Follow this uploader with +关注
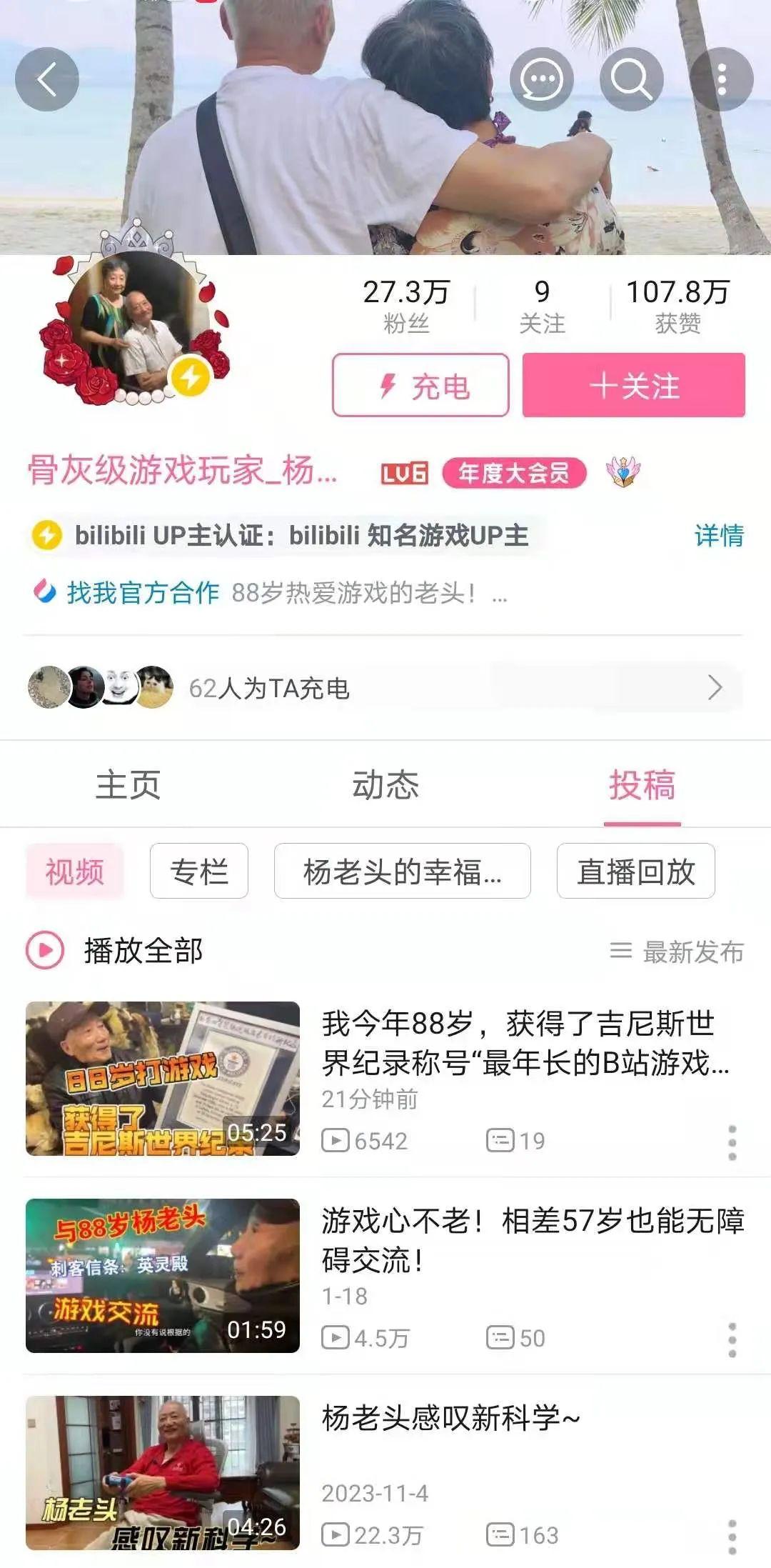771x1568 pixels. 633,386
